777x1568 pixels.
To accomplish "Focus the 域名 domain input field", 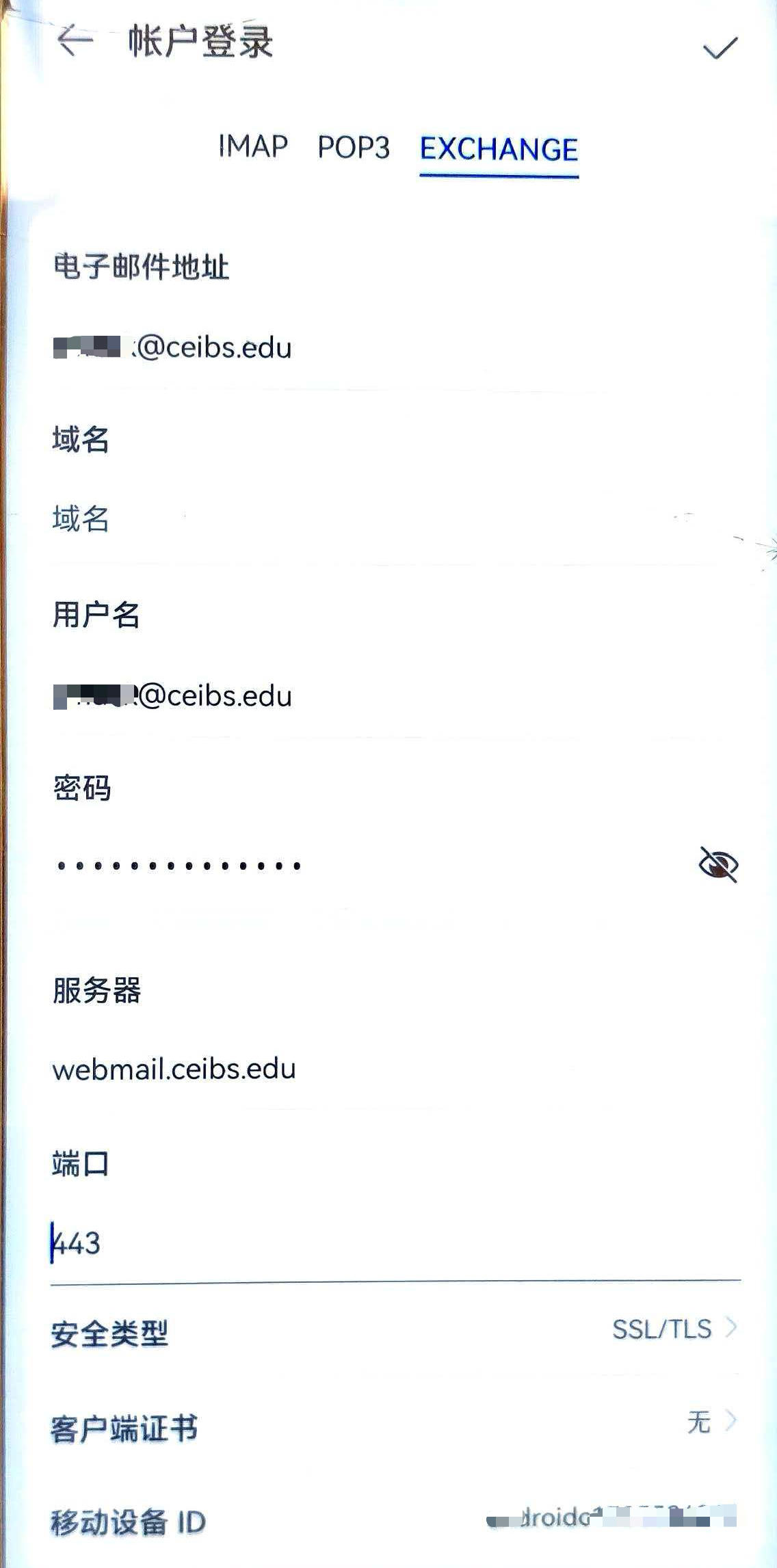I will (x=342, y=519).
